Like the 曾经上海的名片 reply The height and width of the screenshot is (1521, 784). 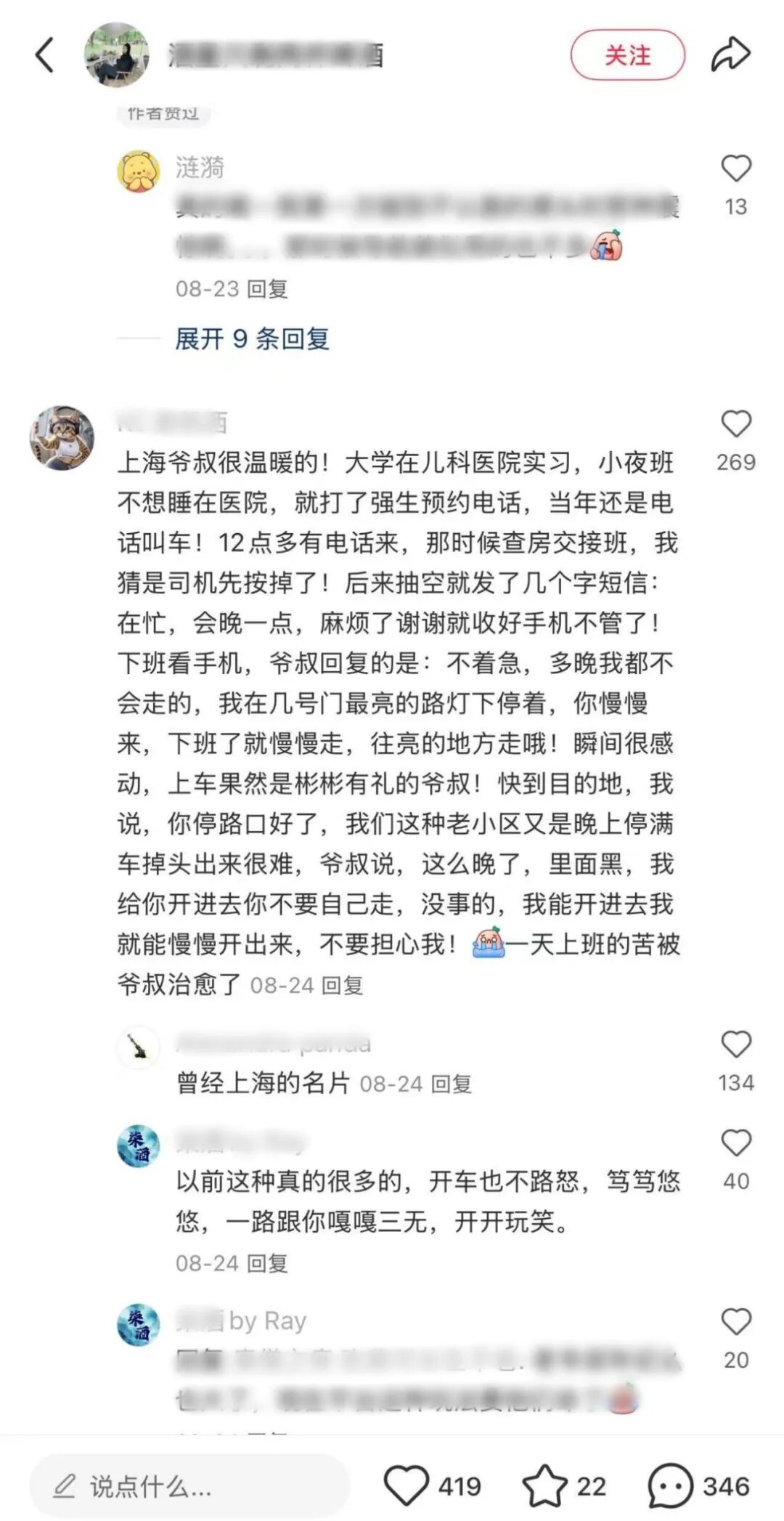[735, 1045]
